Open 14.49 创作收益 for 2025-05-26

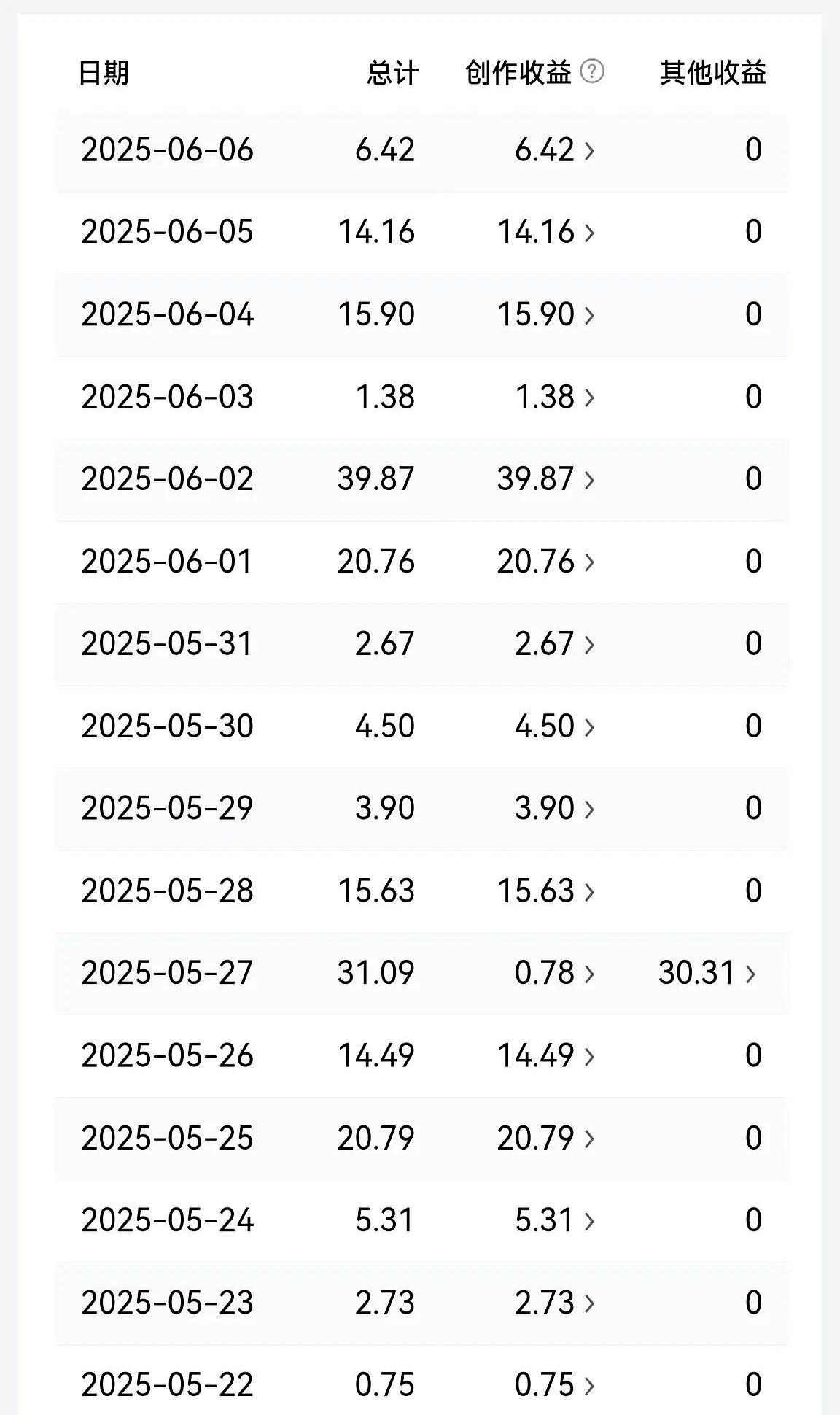tap(546, 1055)
